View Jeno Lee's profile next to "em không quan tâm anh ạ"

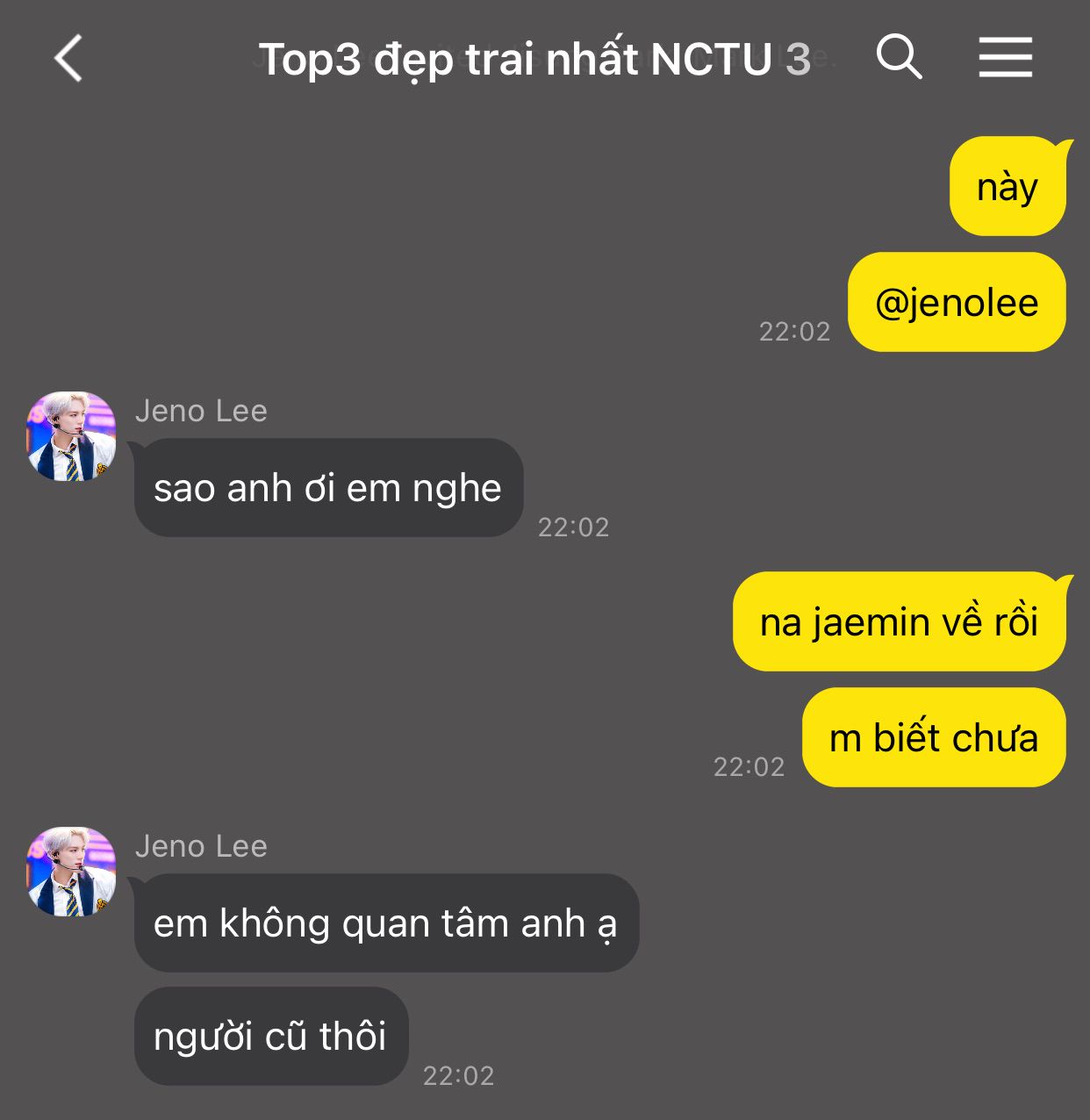[x=72, y=872]
